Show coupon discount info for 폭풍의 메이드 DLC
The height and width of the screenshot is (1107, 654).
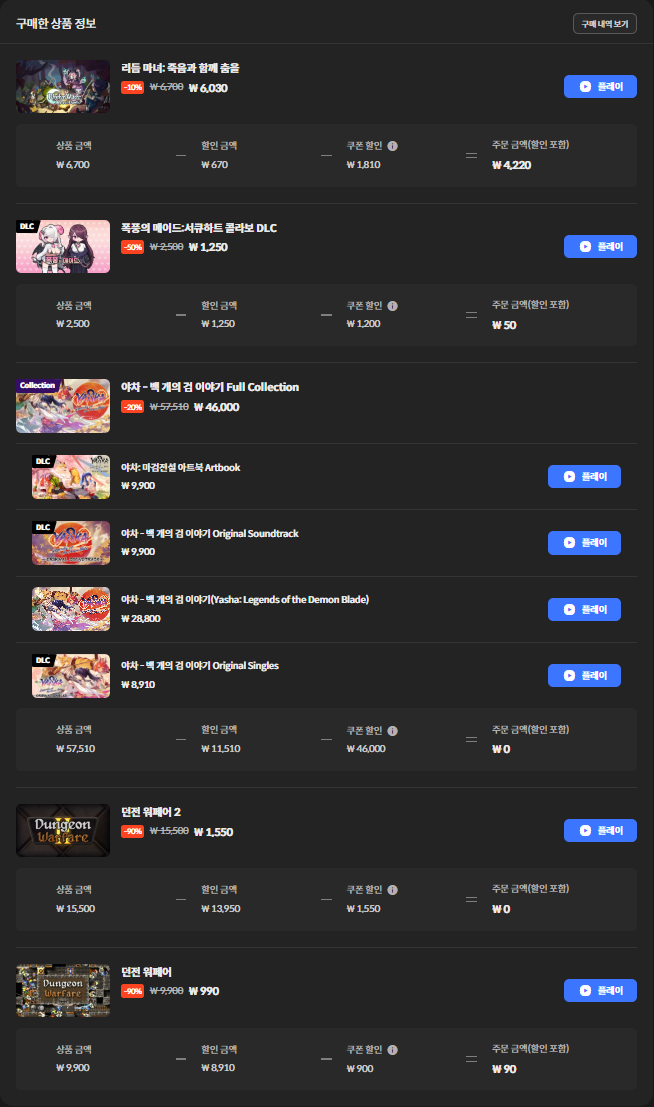pos(393,306)
